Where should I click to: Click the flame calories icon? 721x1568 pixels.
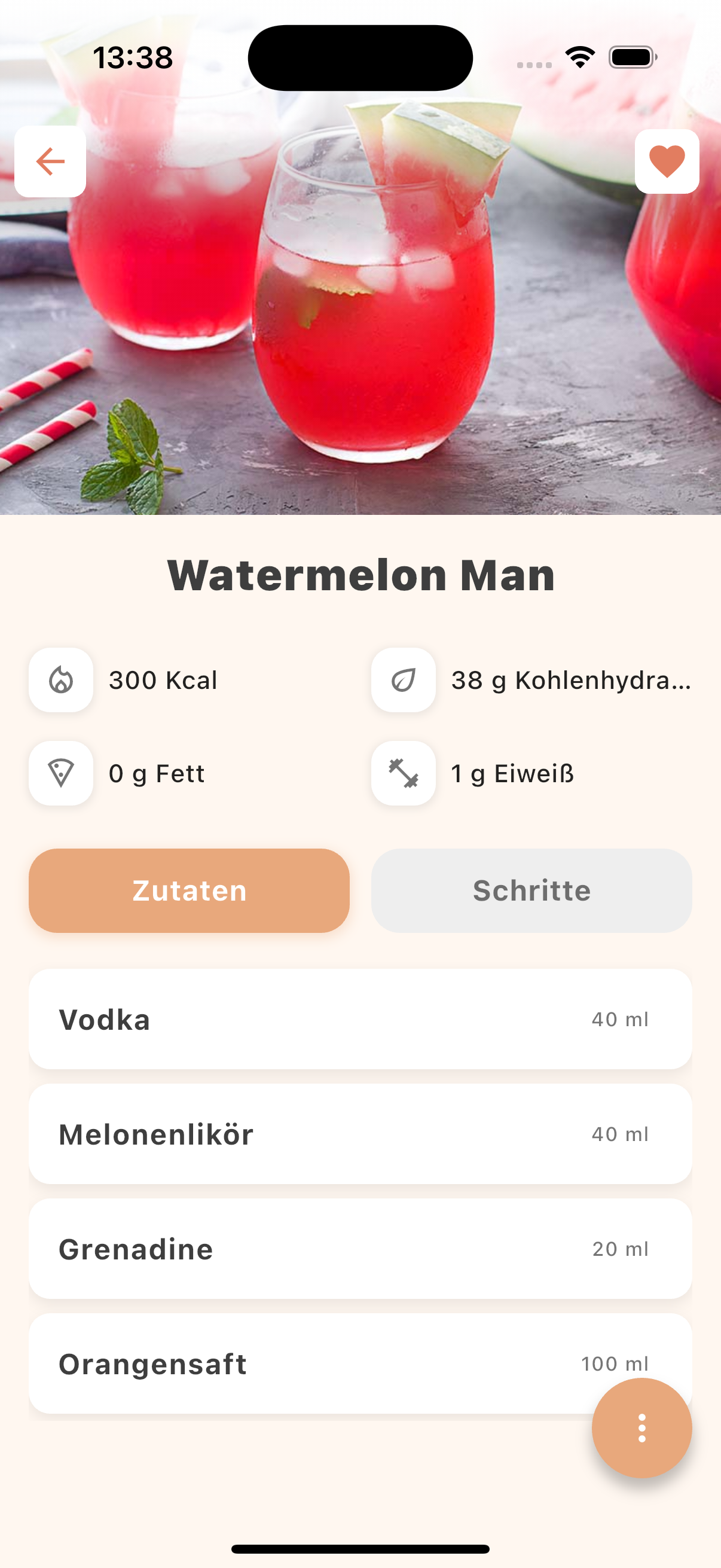click(x=60, y=682)
